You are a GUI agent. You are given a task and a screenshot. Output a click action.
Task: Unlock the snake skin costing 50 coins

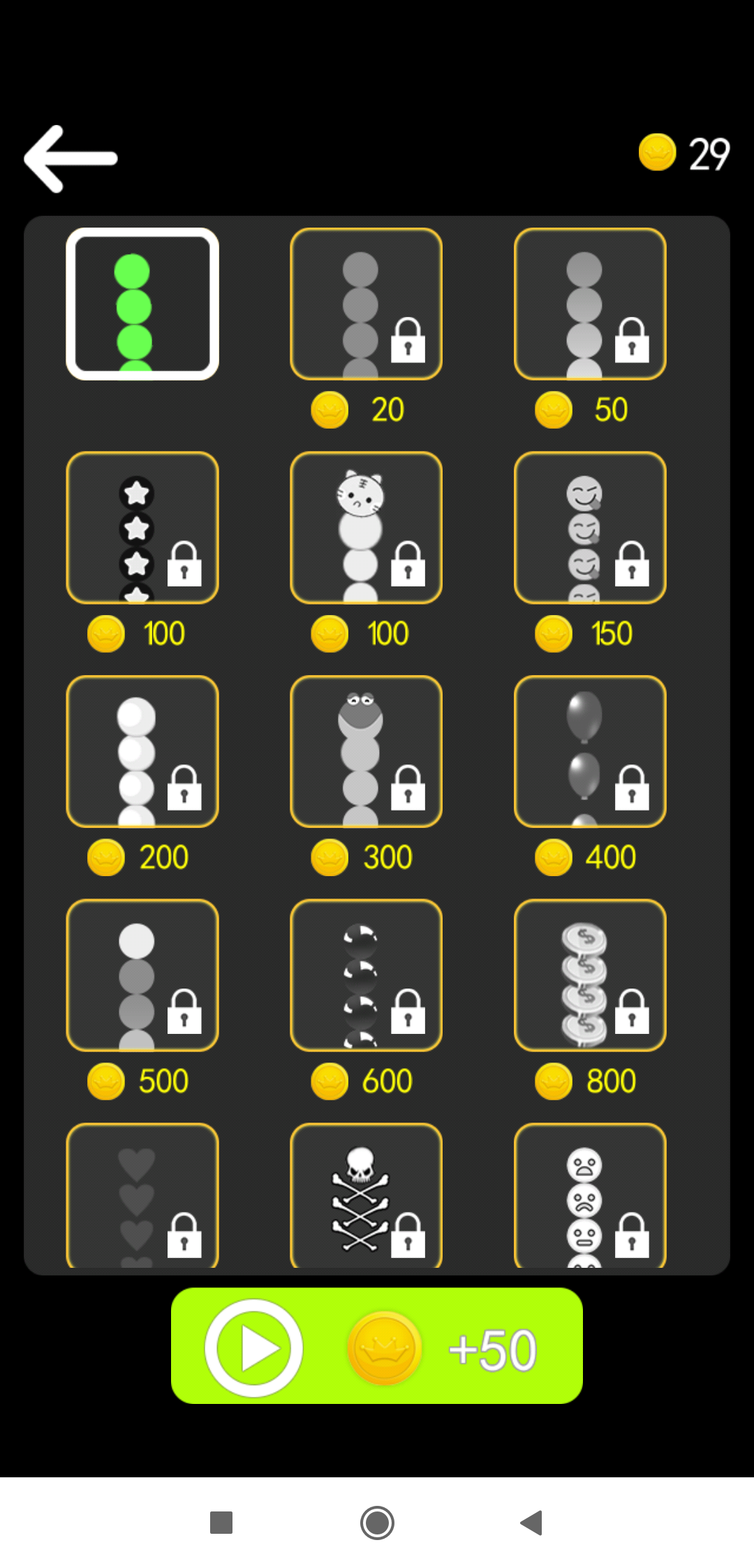pos(590,304)
